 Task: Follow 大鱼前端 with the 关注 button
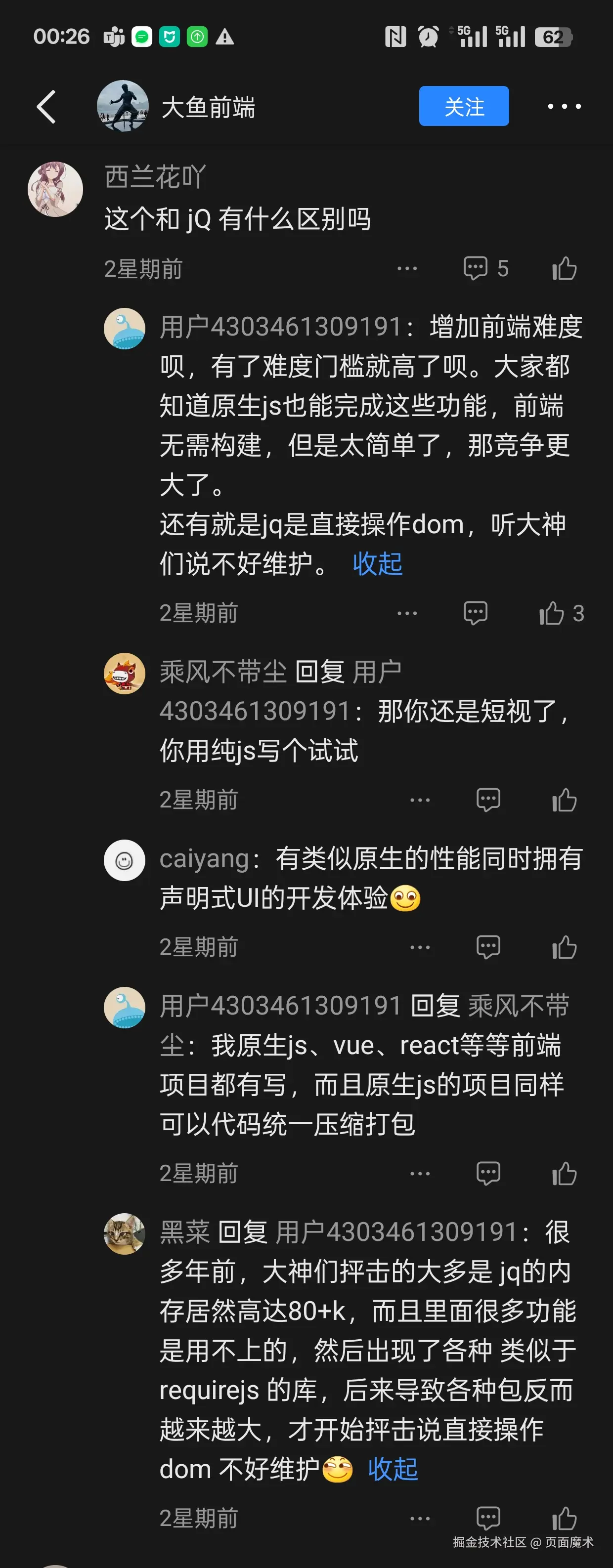click(463, 107)
